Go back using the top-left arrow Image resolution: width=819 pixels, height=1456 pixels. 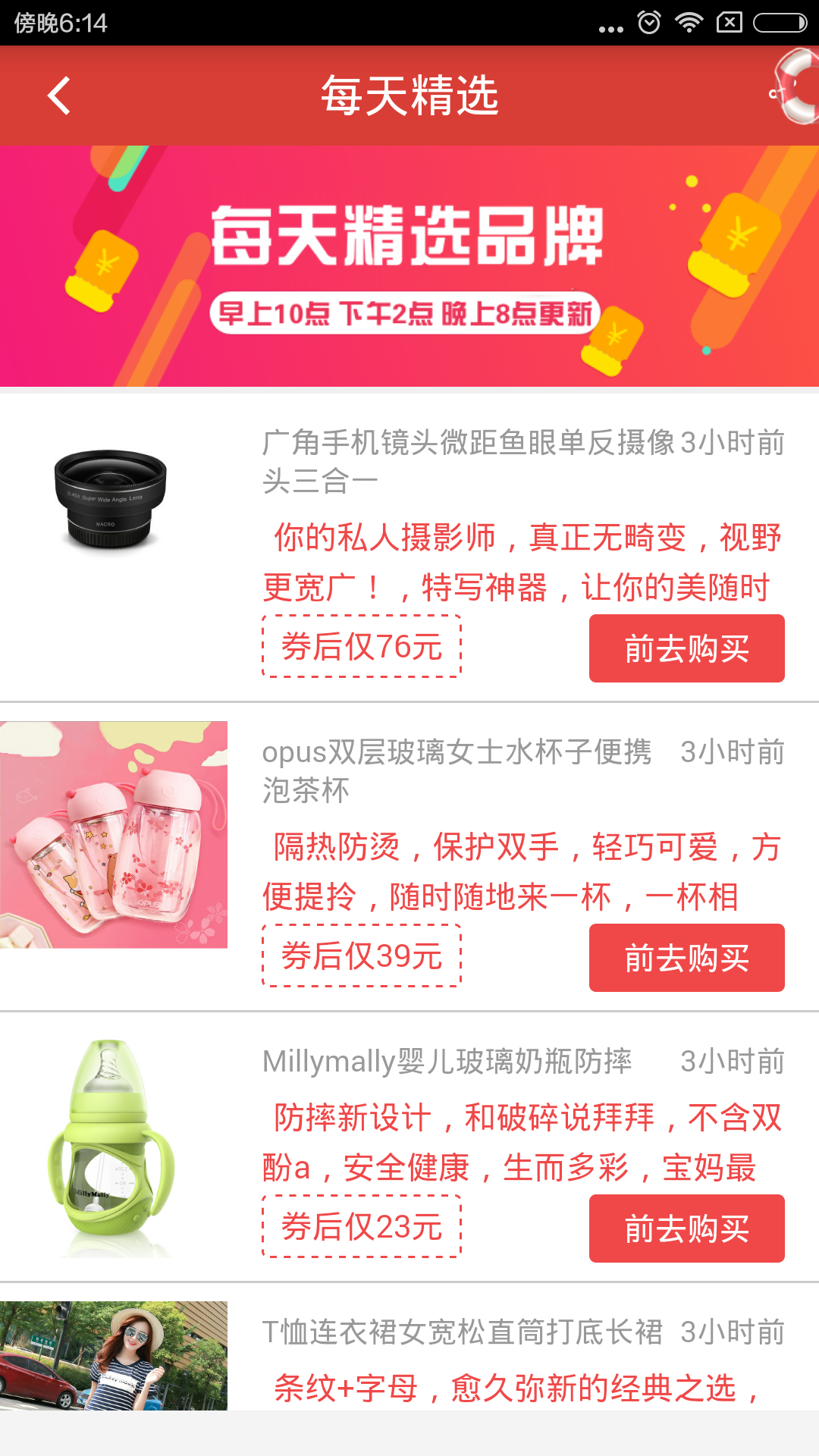click(59, 96)
